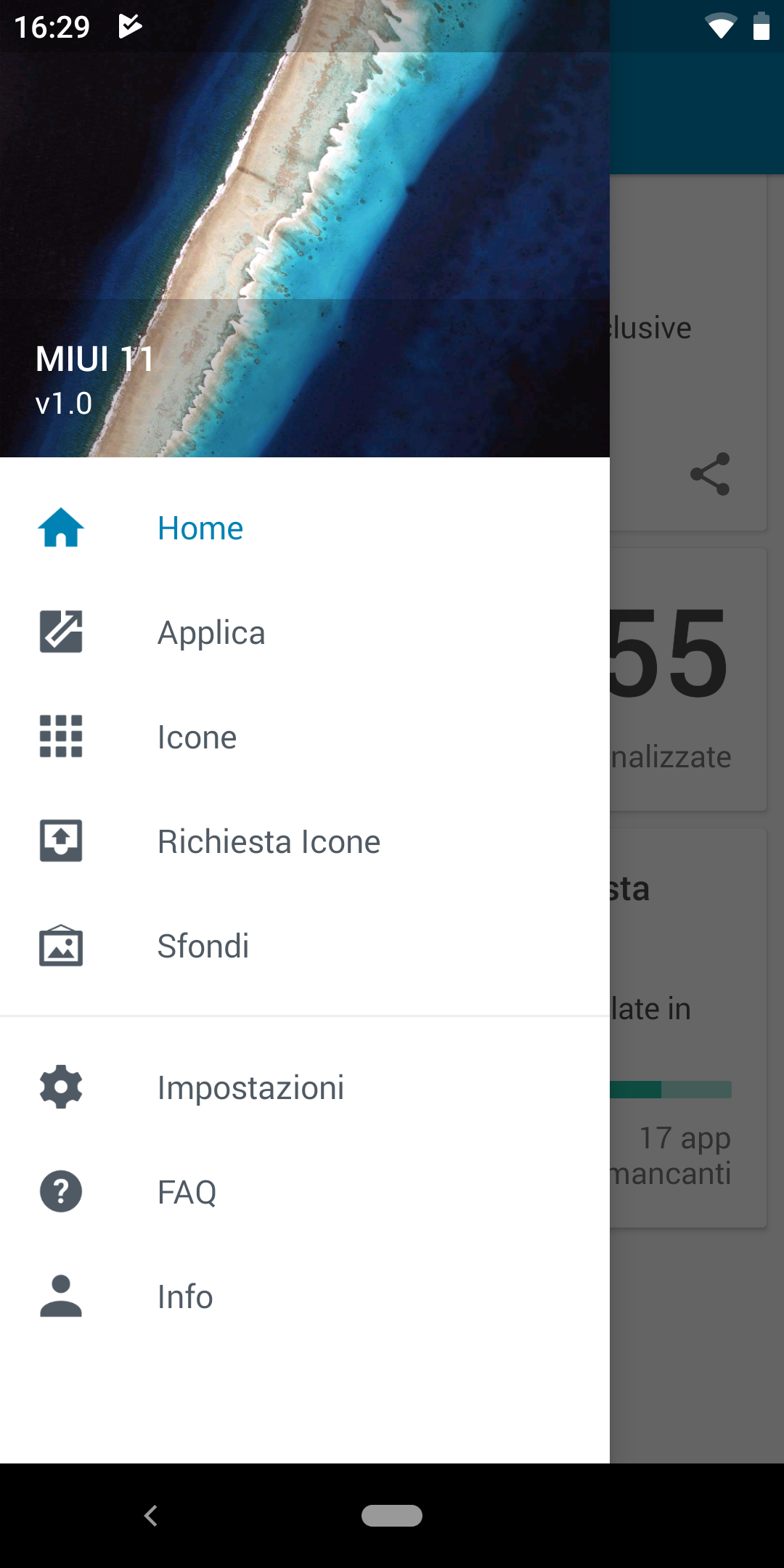View the FAQ page
This screenshot has width=784, height=1568.
pos(305,1192)
